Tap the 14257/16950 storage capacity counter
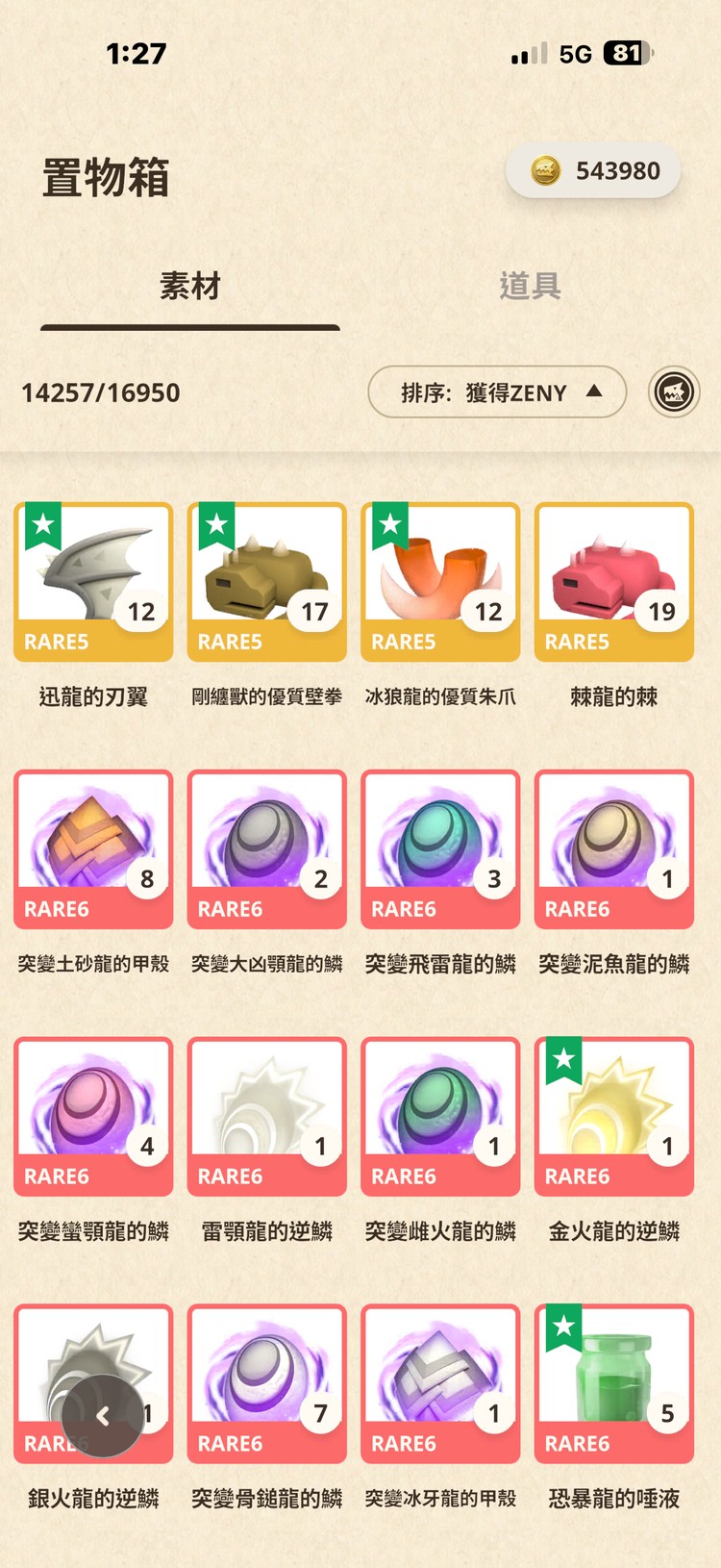Screen dimensions: 721x1568 (99, 392)
